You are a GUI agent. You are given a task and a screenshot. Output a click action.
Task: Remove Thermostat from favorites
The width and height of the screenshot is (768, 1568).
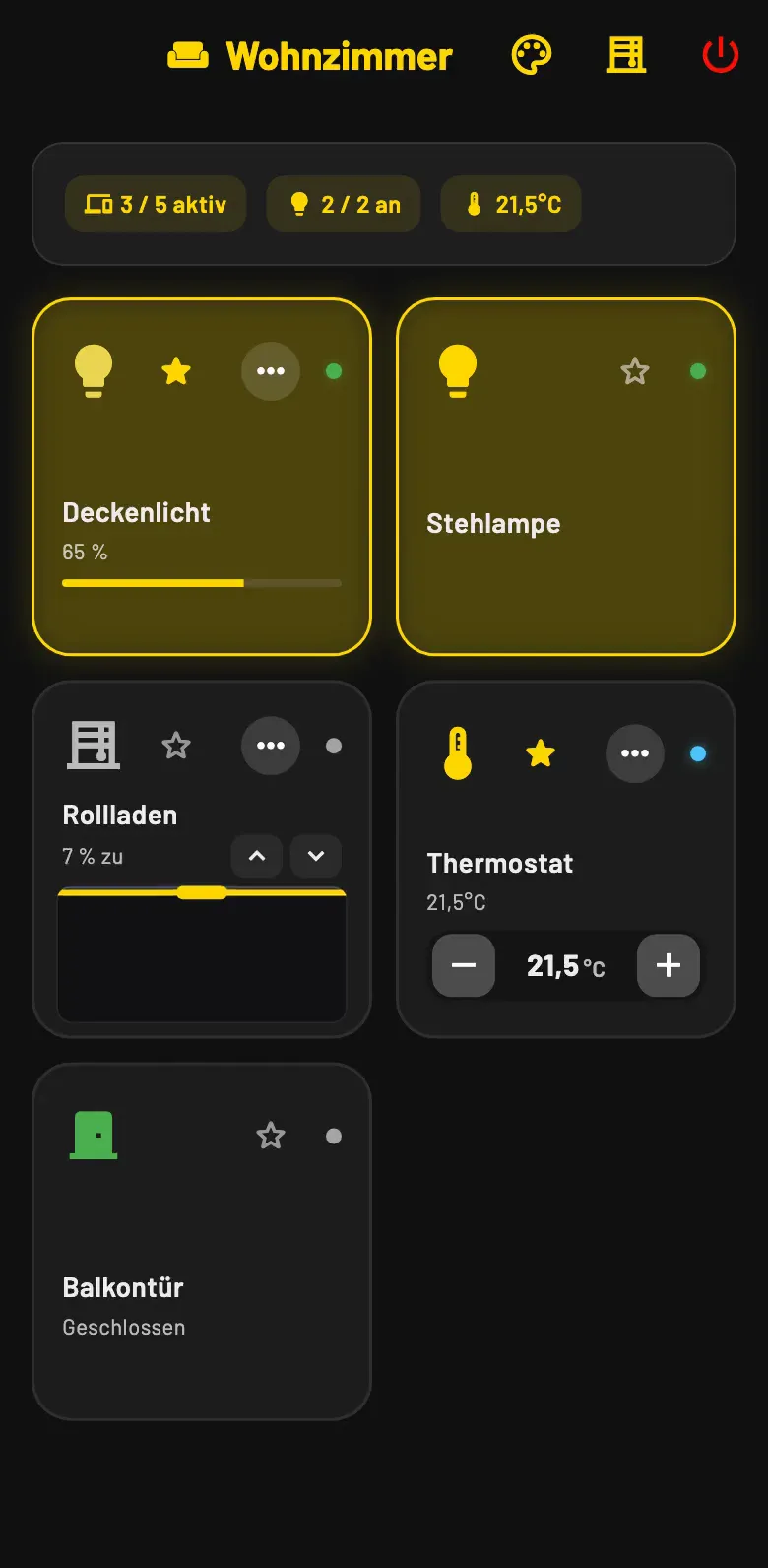pyautogui.click(x=541, y=753)
